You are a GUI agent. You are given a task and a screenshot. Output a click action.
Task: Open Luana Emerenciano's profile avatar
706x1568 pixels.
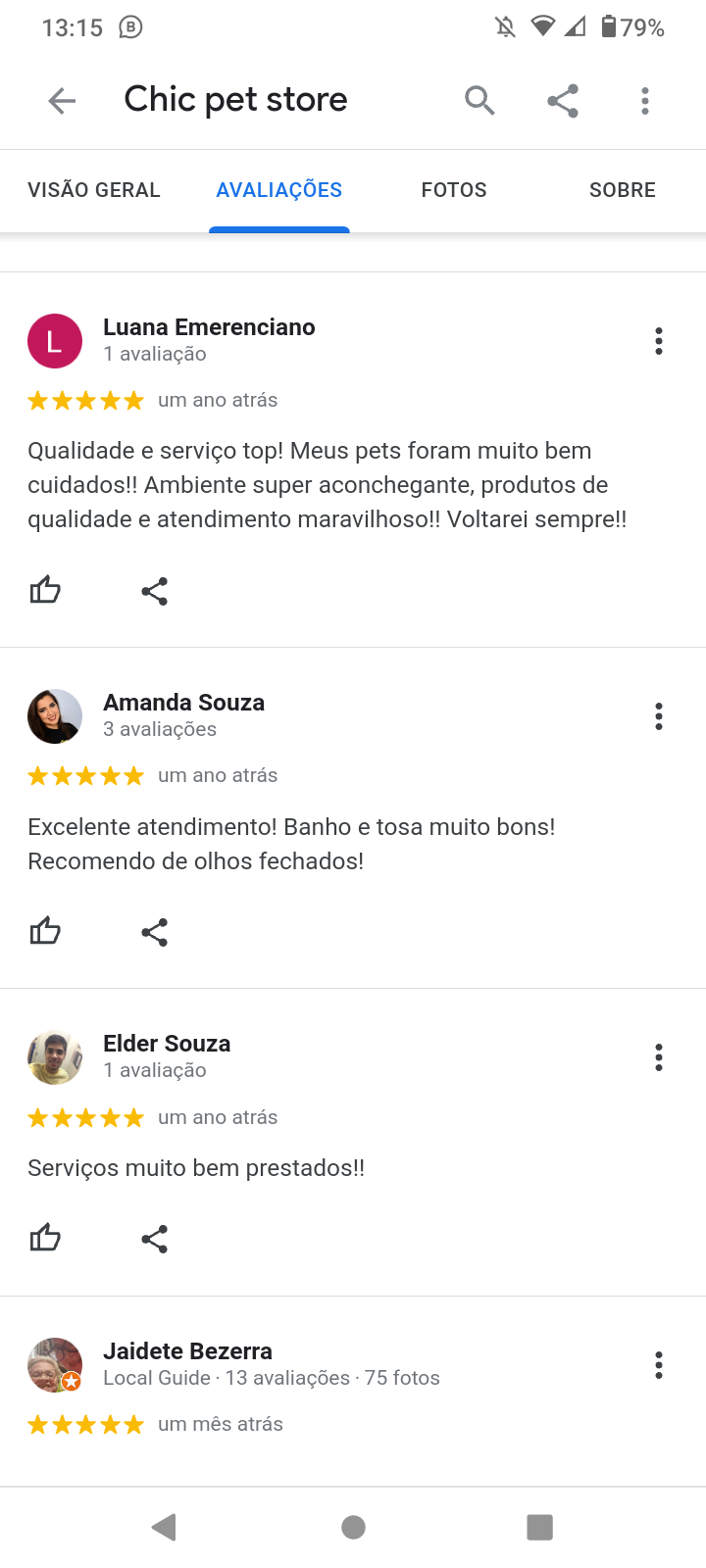(55, 340)
